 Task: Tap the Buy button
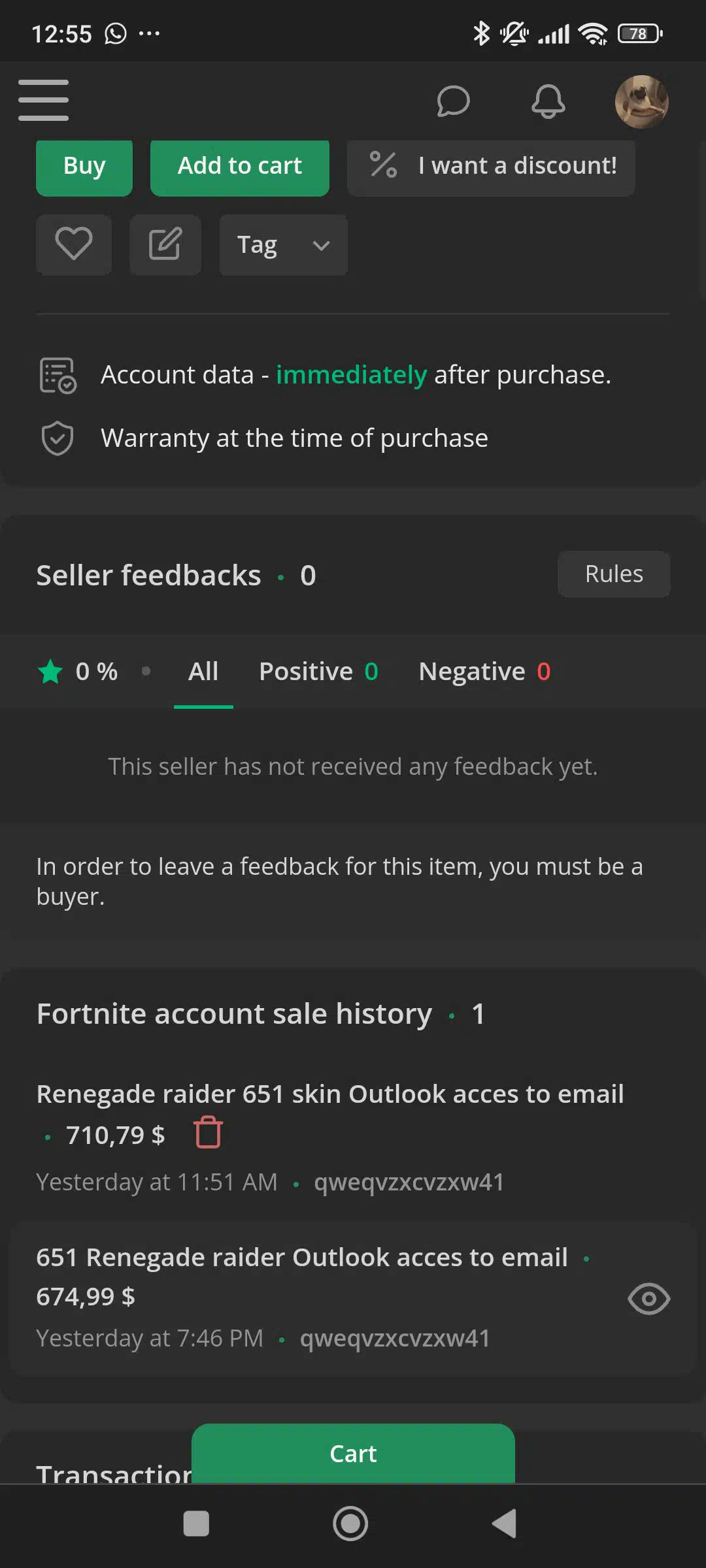pyautogui.click(x=84, y=167)
